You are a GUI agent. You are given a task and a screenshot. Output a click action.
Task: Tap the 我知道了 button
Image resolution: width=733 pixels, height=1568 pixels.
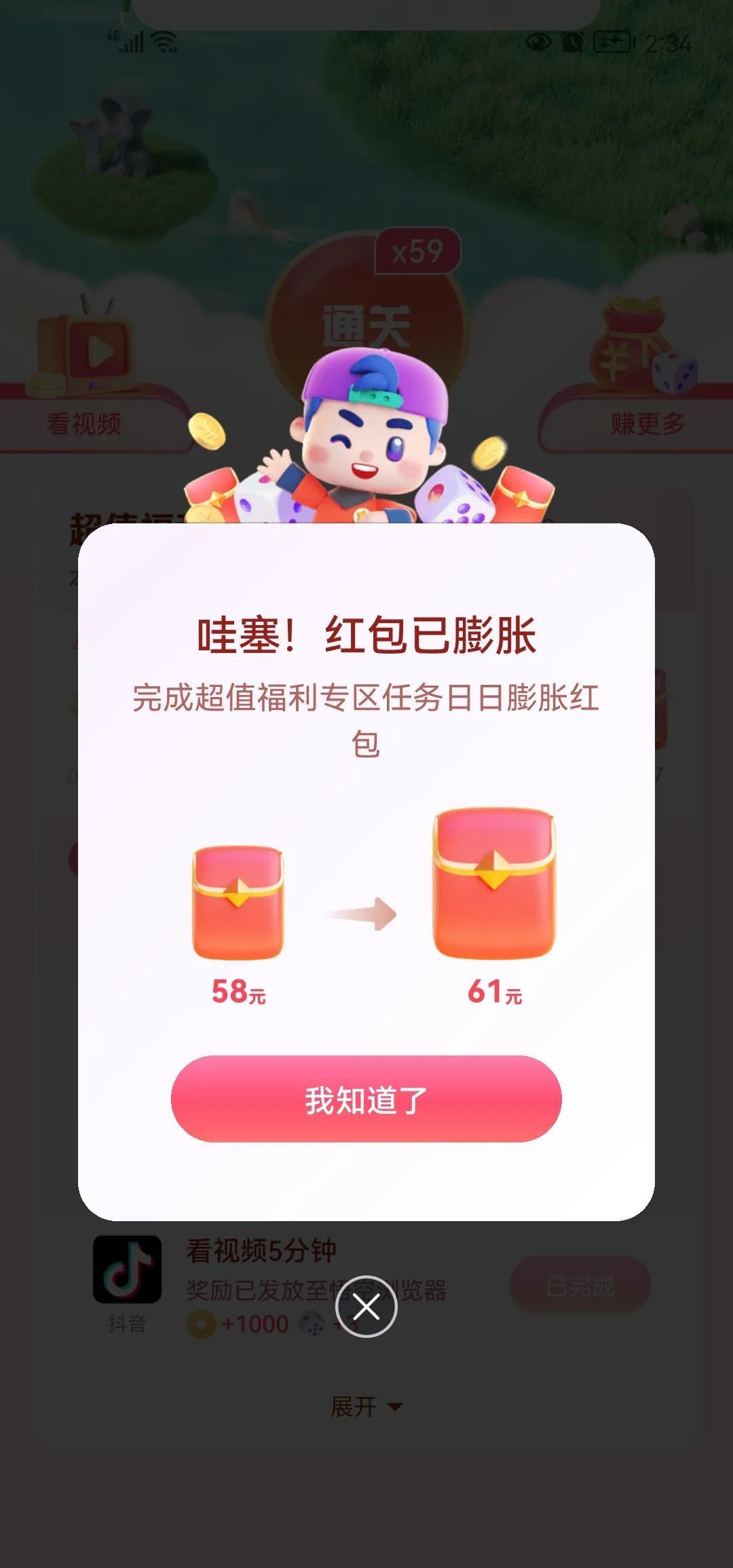point(366,1099)
